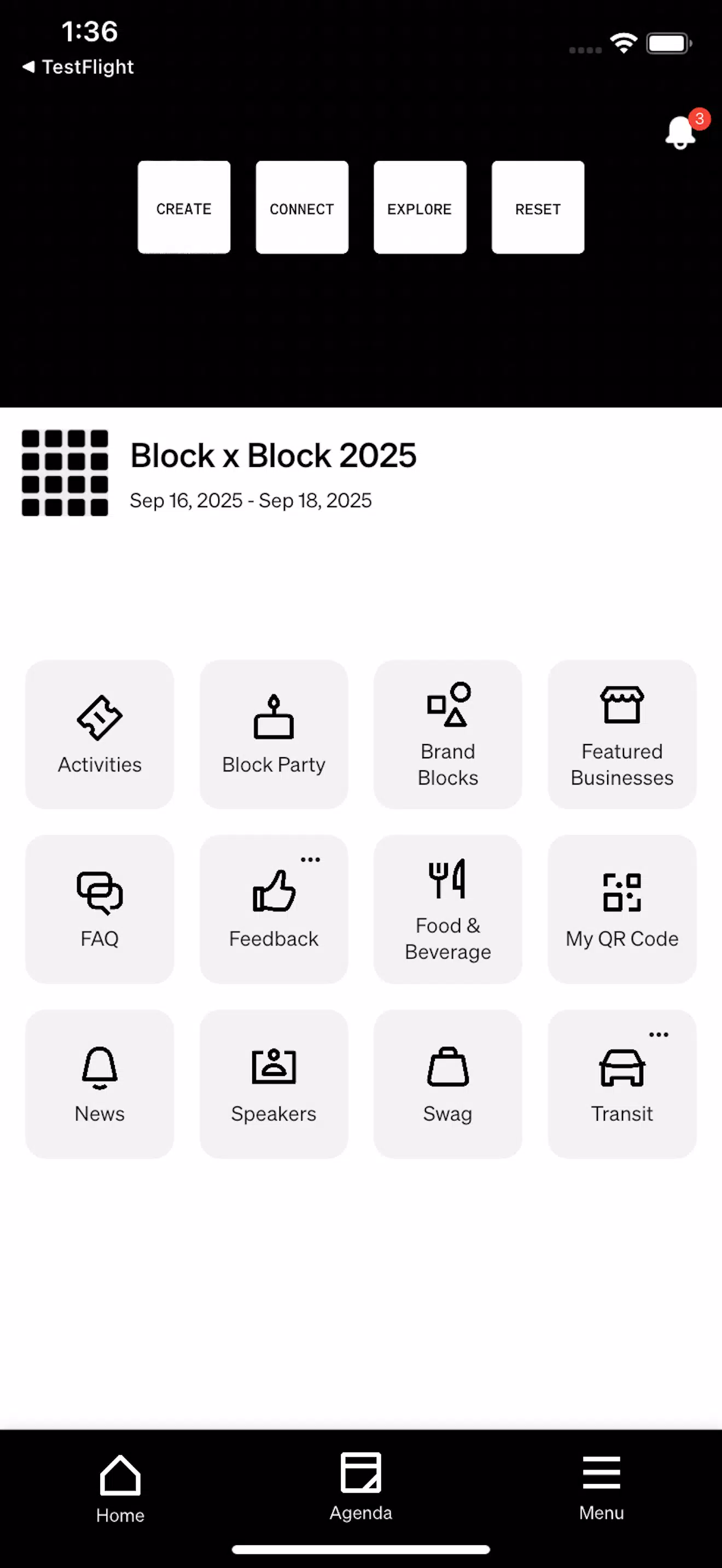View the Speakers section
This screenshot has width=722, height=1568.
pos(273,1084)
